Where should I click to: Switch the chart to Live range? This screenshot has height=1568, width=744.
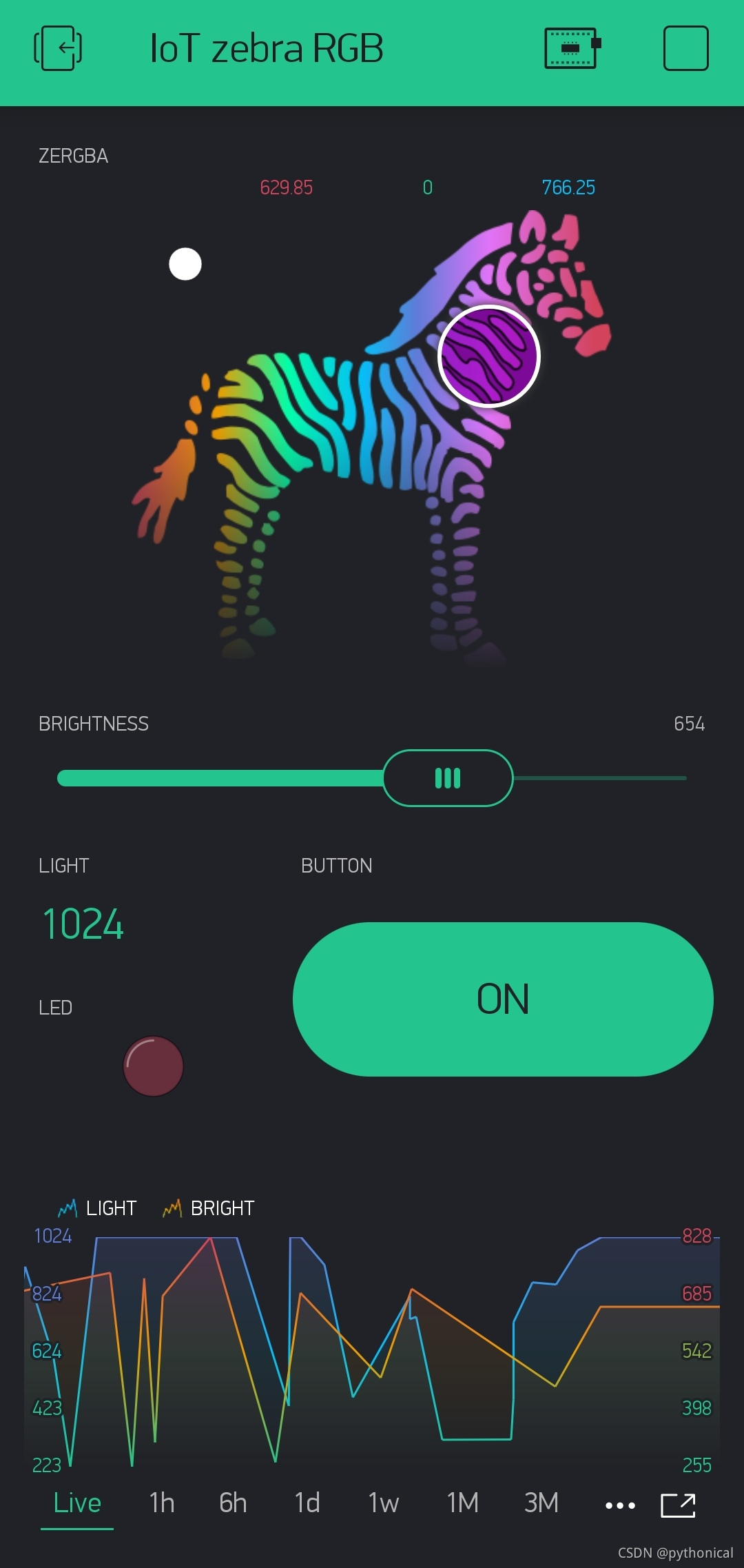pos(77,1503)
